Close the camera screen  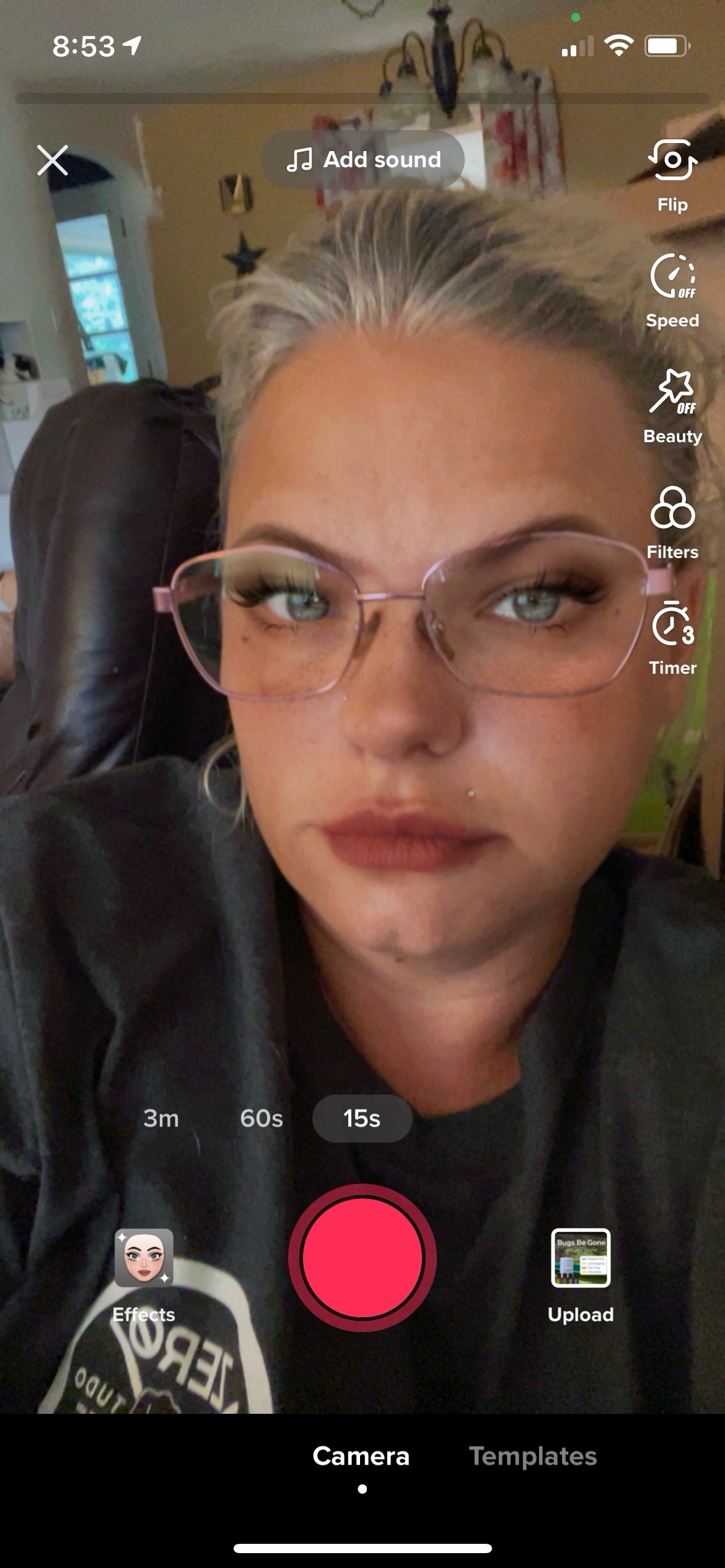[x=52, y=160]
